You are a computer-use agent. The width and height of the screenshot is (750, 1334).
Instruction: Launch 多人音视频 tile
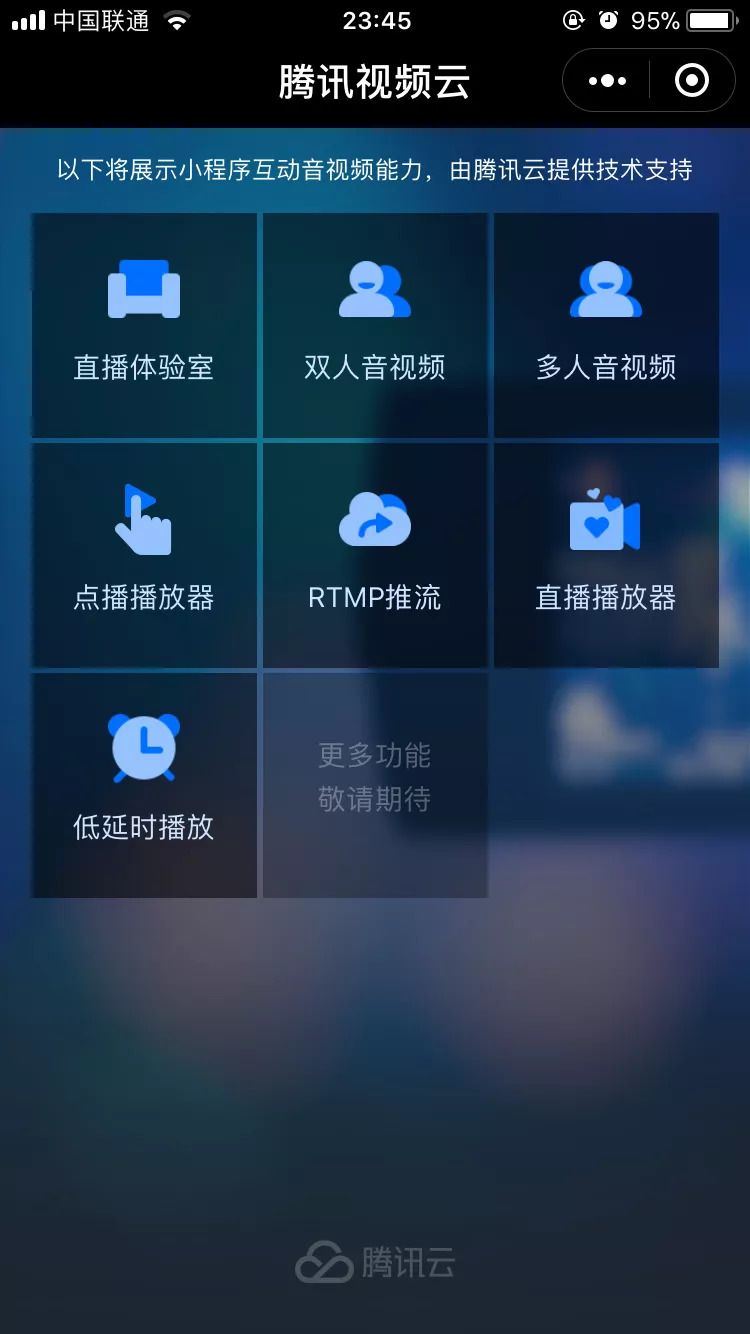pos(606,325)
